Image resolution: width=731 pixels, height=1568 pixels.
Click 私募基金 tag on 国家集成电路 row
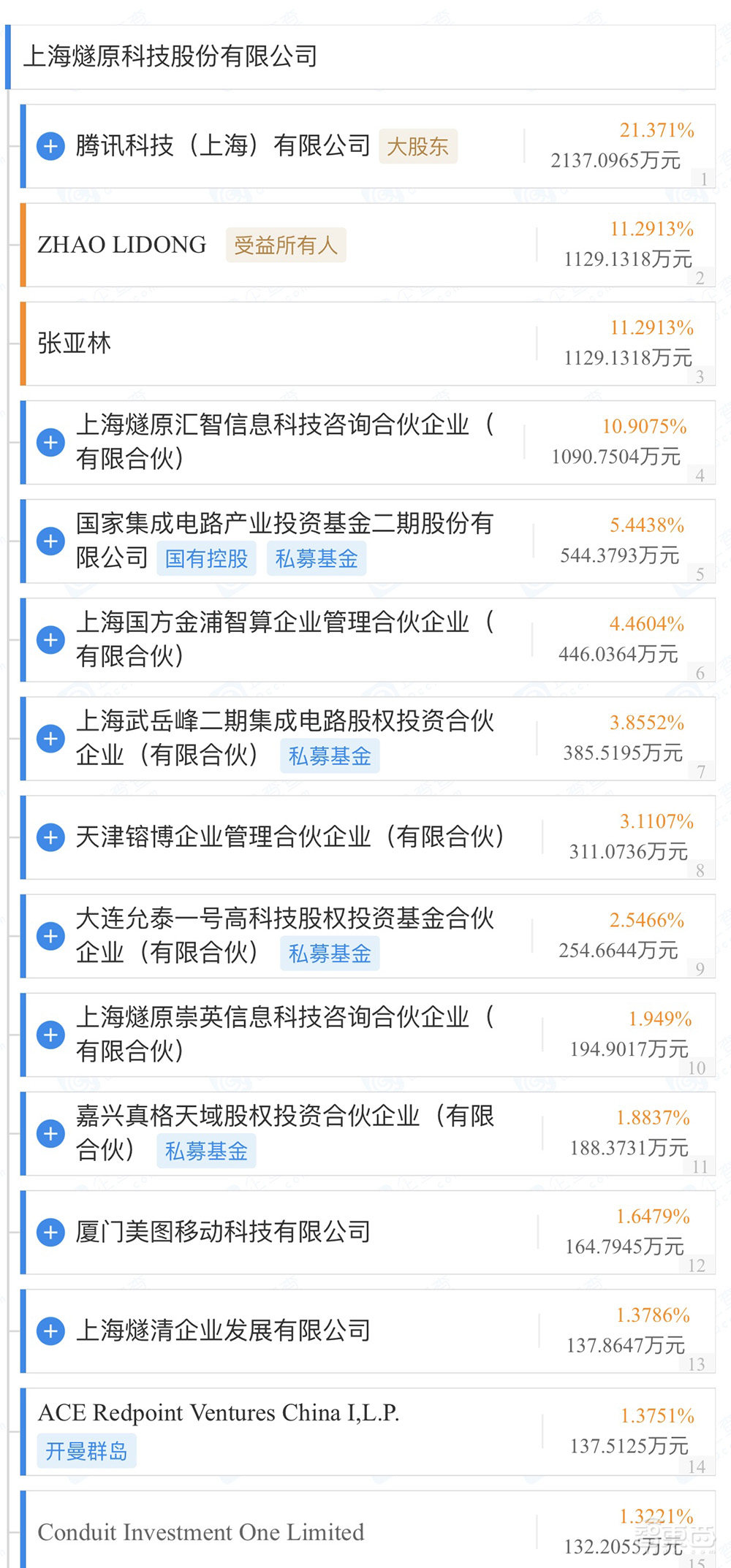317,558
